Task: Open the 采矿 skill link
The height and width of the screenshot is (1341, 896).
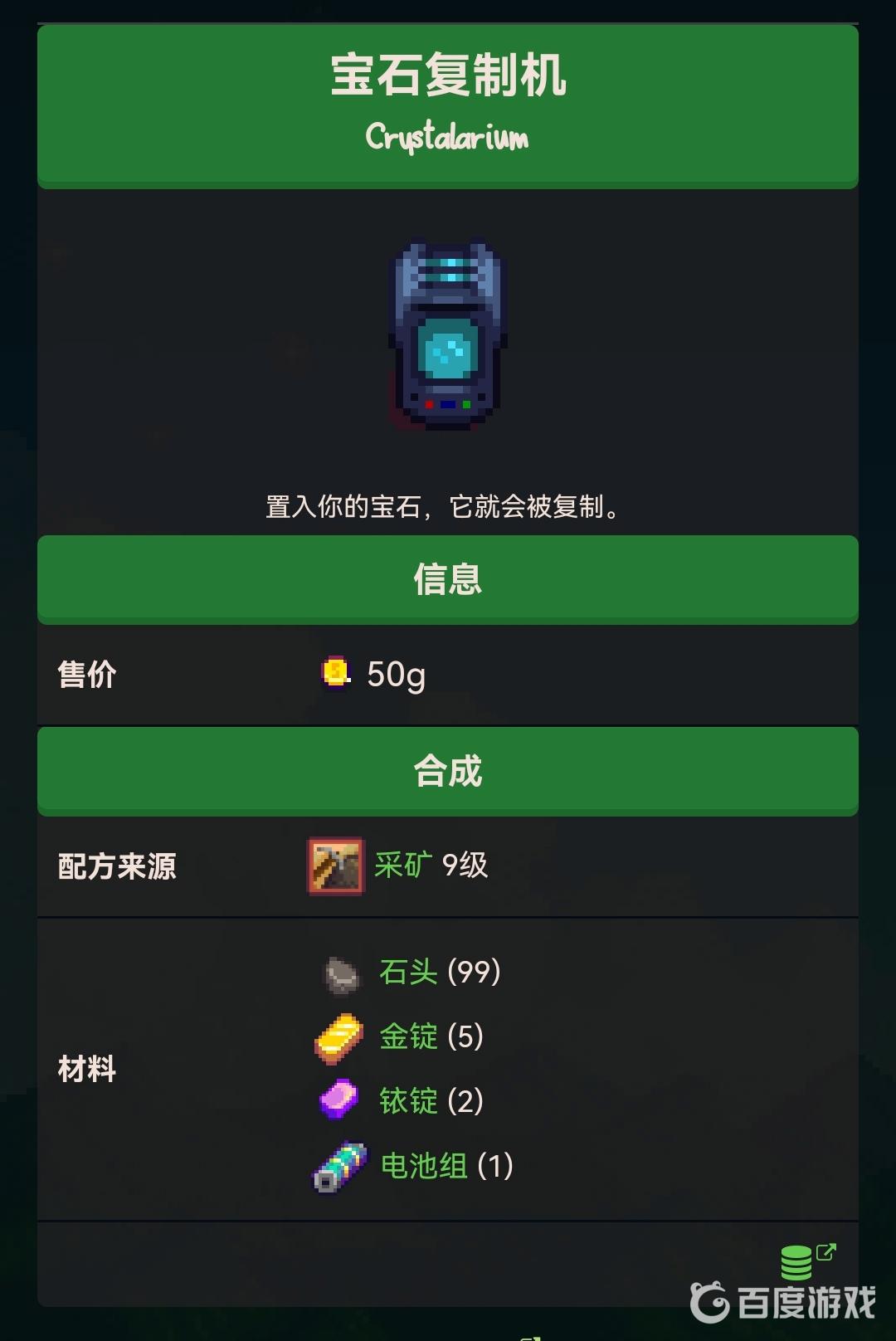Action: point(402,866)
